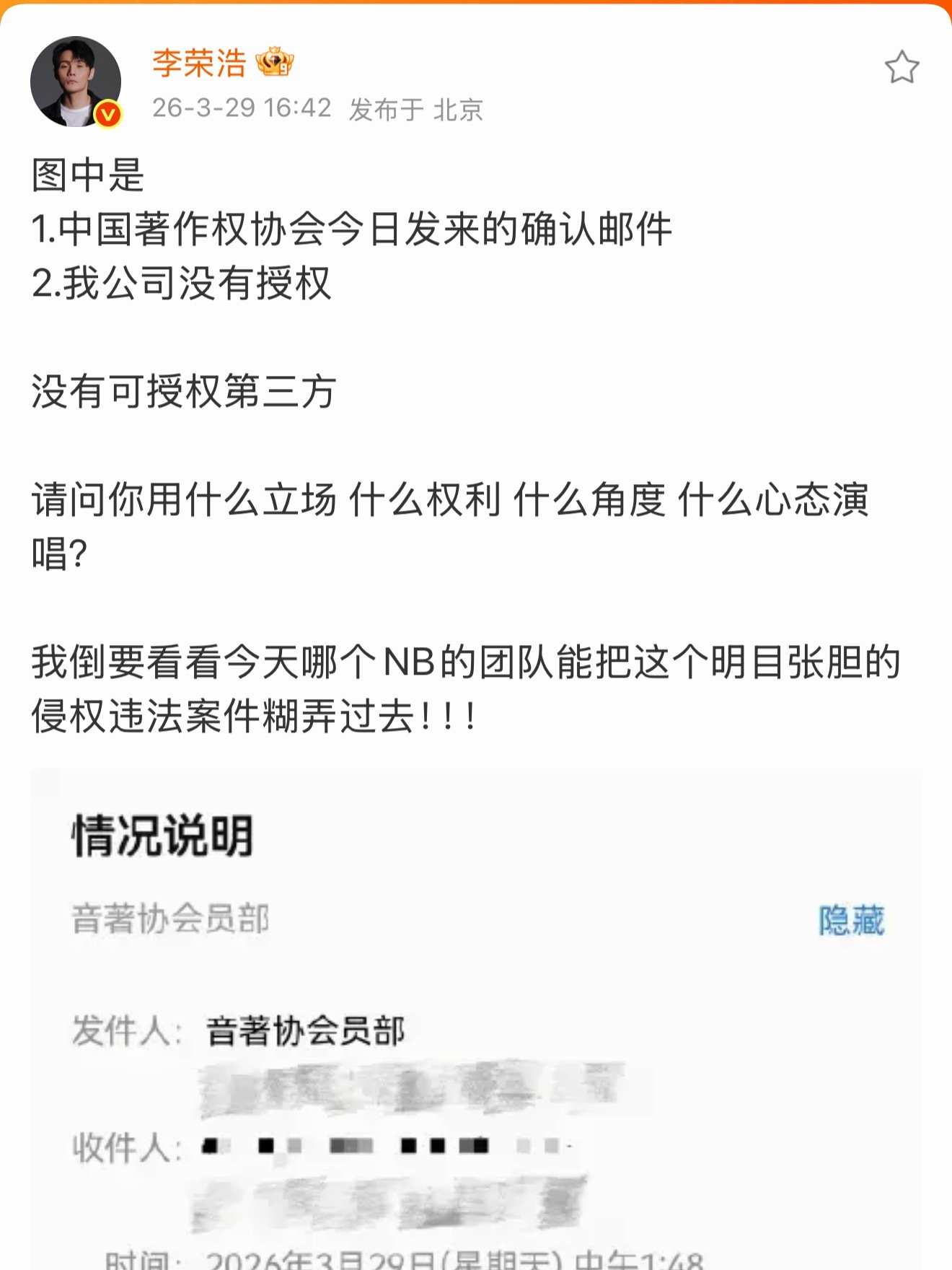The width and height of the screenshot is (952, 1270).
Task: Tap the star icon to favorite this post
Action: click(x=902, y=66)
